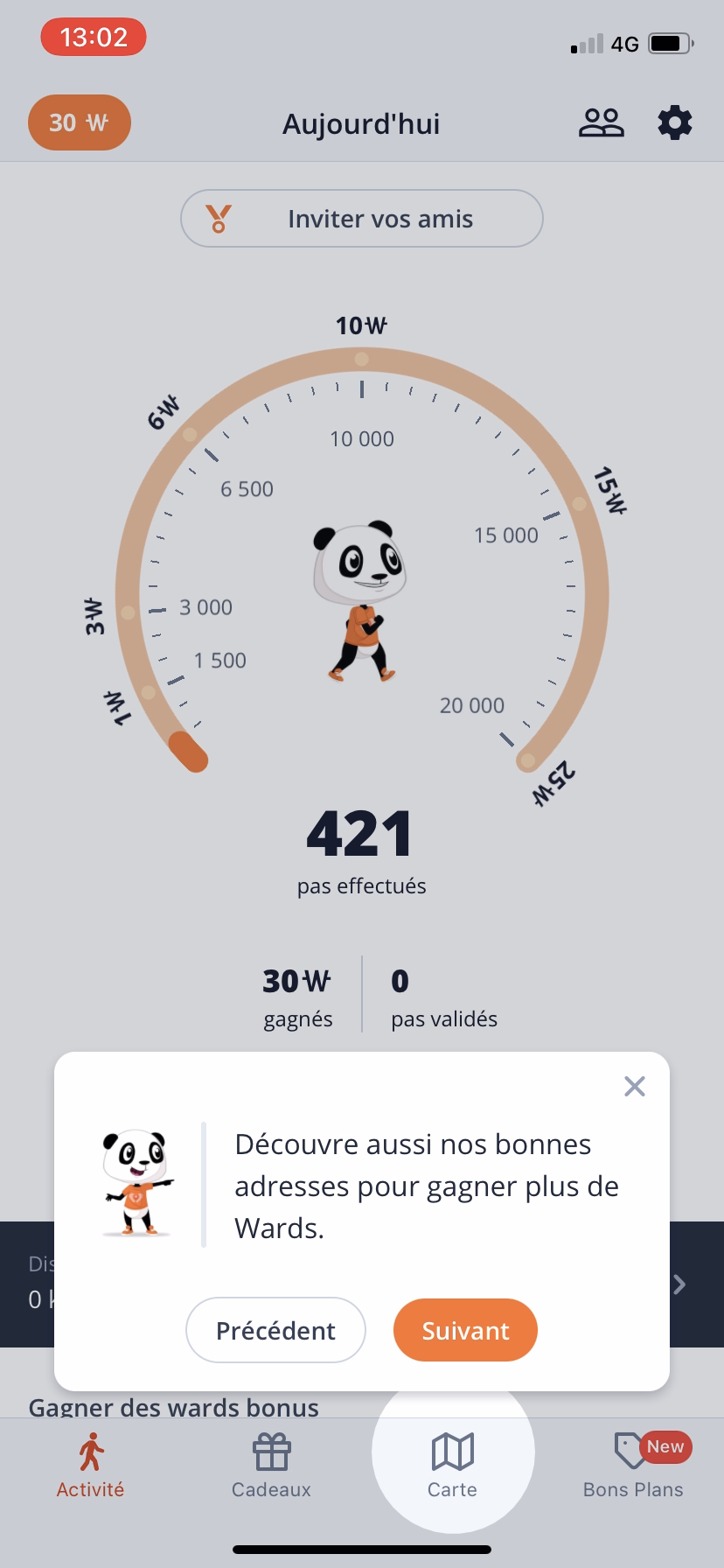Tap the 30 W balance badge

click(x=80, y=122)
